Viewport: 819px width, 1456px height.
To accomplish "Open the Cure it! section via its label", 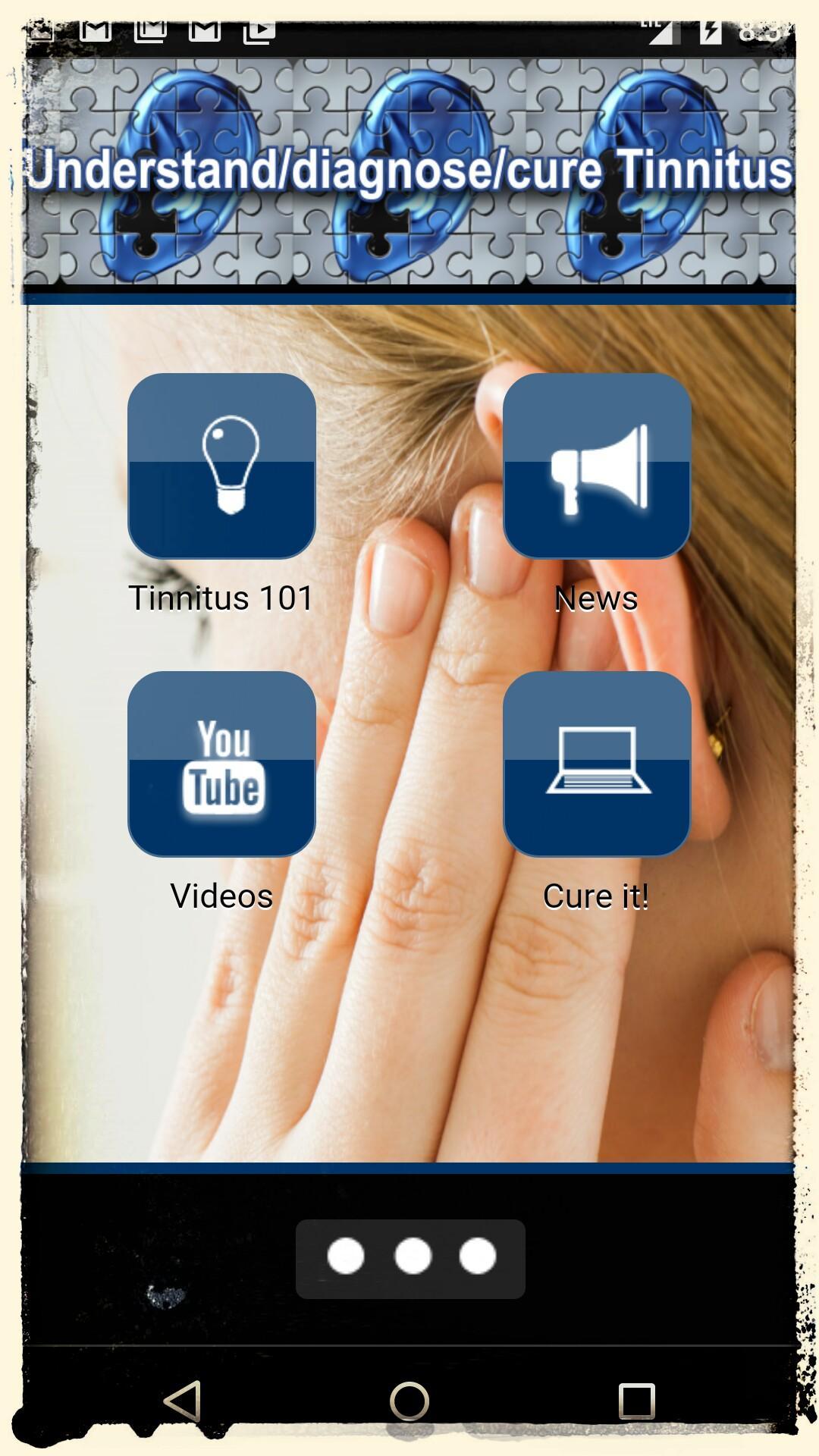I will coord(596,897).
